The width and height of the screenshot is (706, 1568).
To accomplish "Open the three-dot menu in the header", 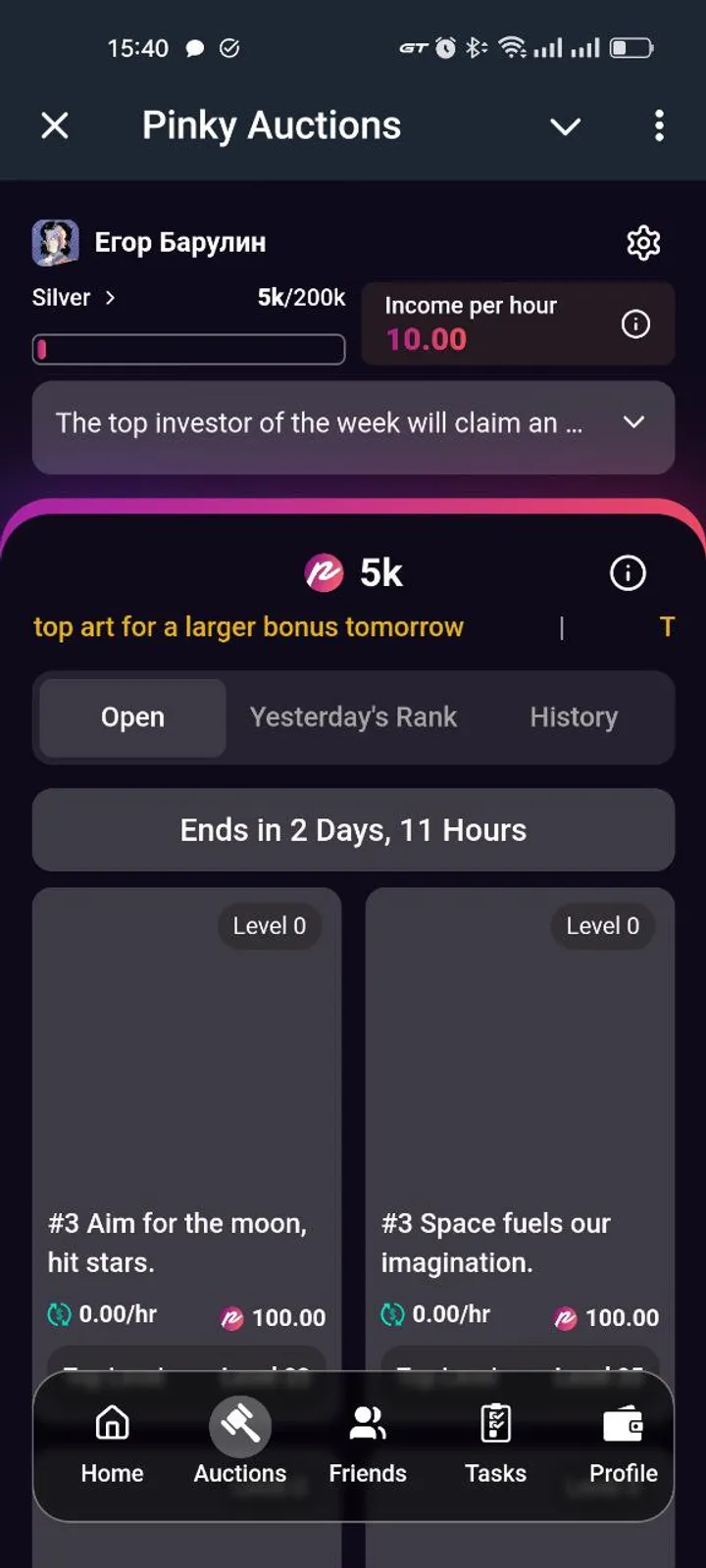I will (x=659, y=125).
